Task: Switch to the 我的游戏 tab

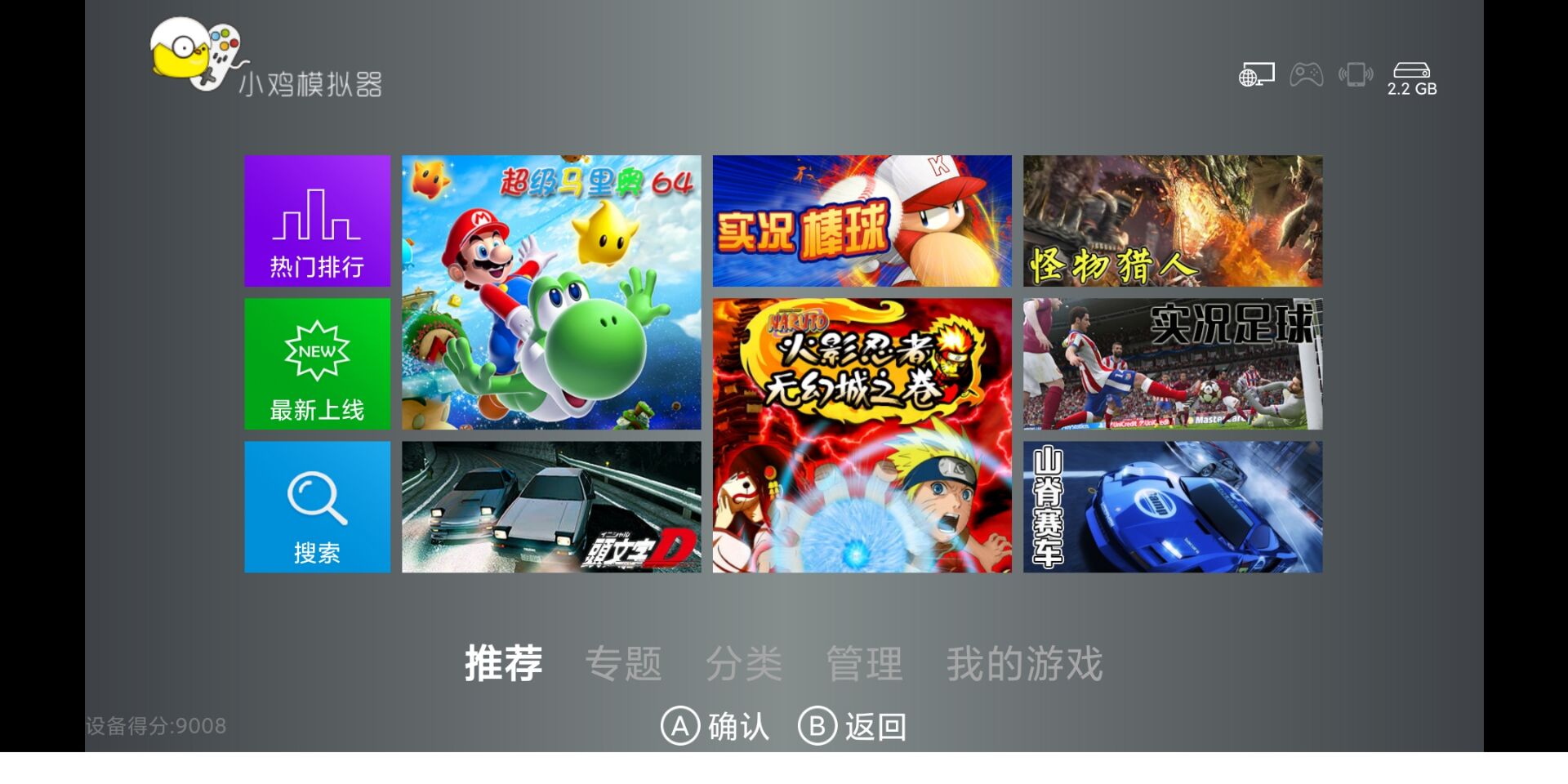Action: (1024, 663)
